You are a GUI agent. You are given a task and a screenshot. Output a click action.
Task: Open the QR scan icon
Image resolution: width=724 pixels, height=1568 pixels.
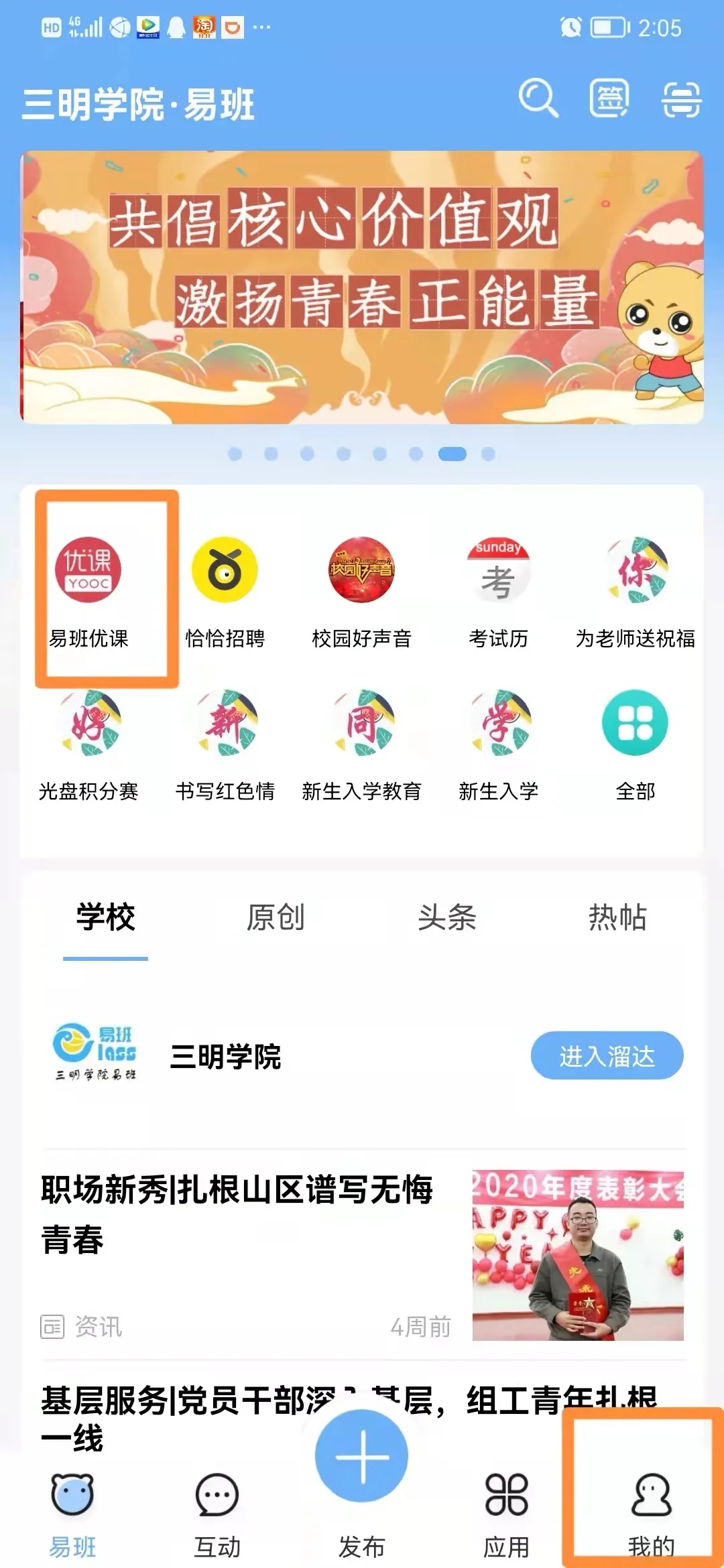[681, 100]
